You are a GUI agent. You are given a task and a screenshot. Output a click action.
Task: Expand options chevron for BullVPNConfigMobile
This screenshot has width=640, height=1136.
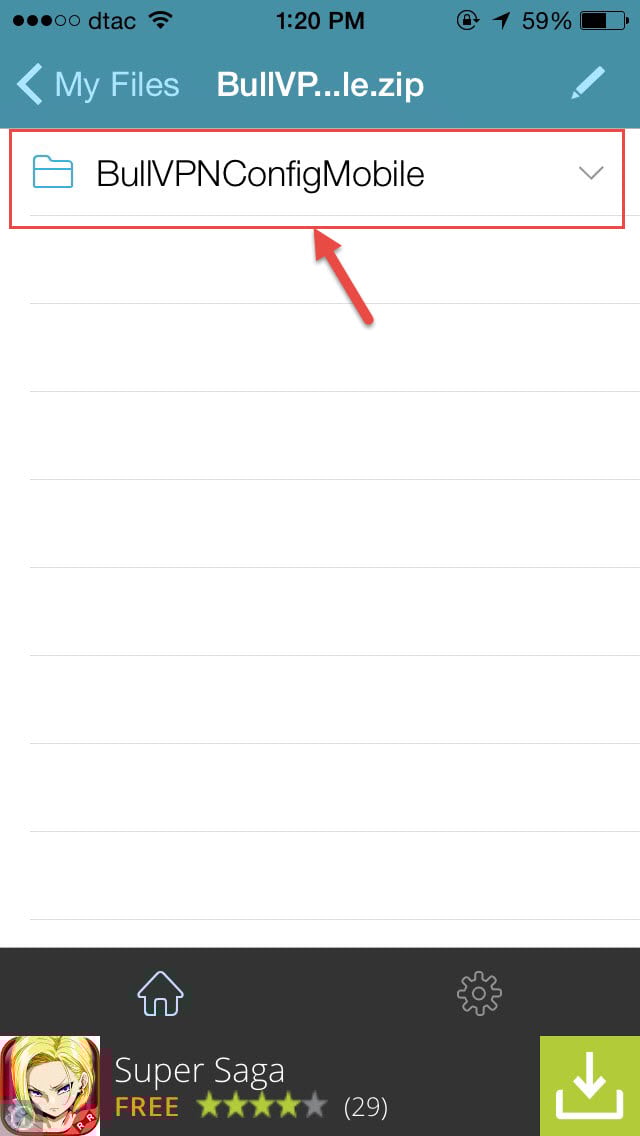click(x=592, y=173)
